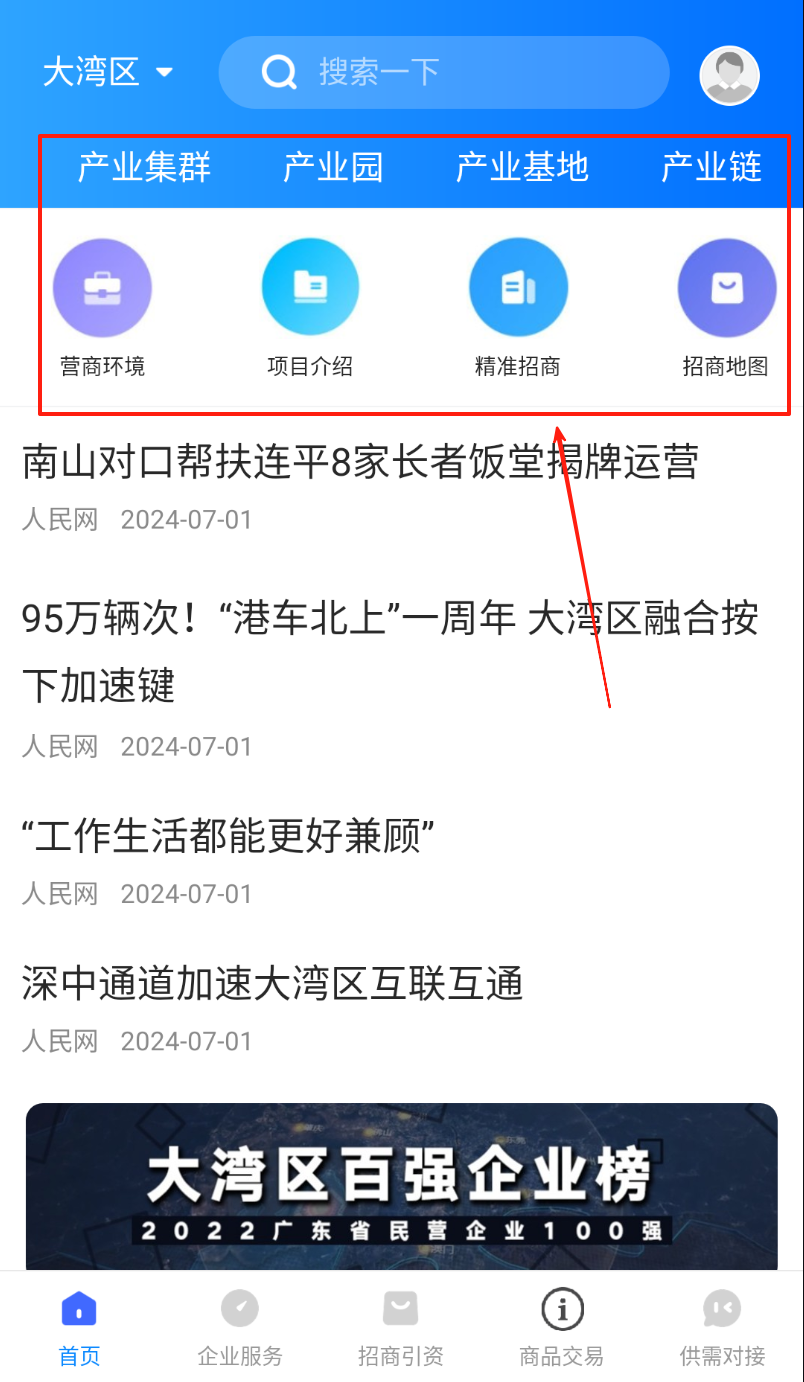Open the 大湾区 region dropdown
Screen dimensions: 804x1382
[x=108, y=72]
